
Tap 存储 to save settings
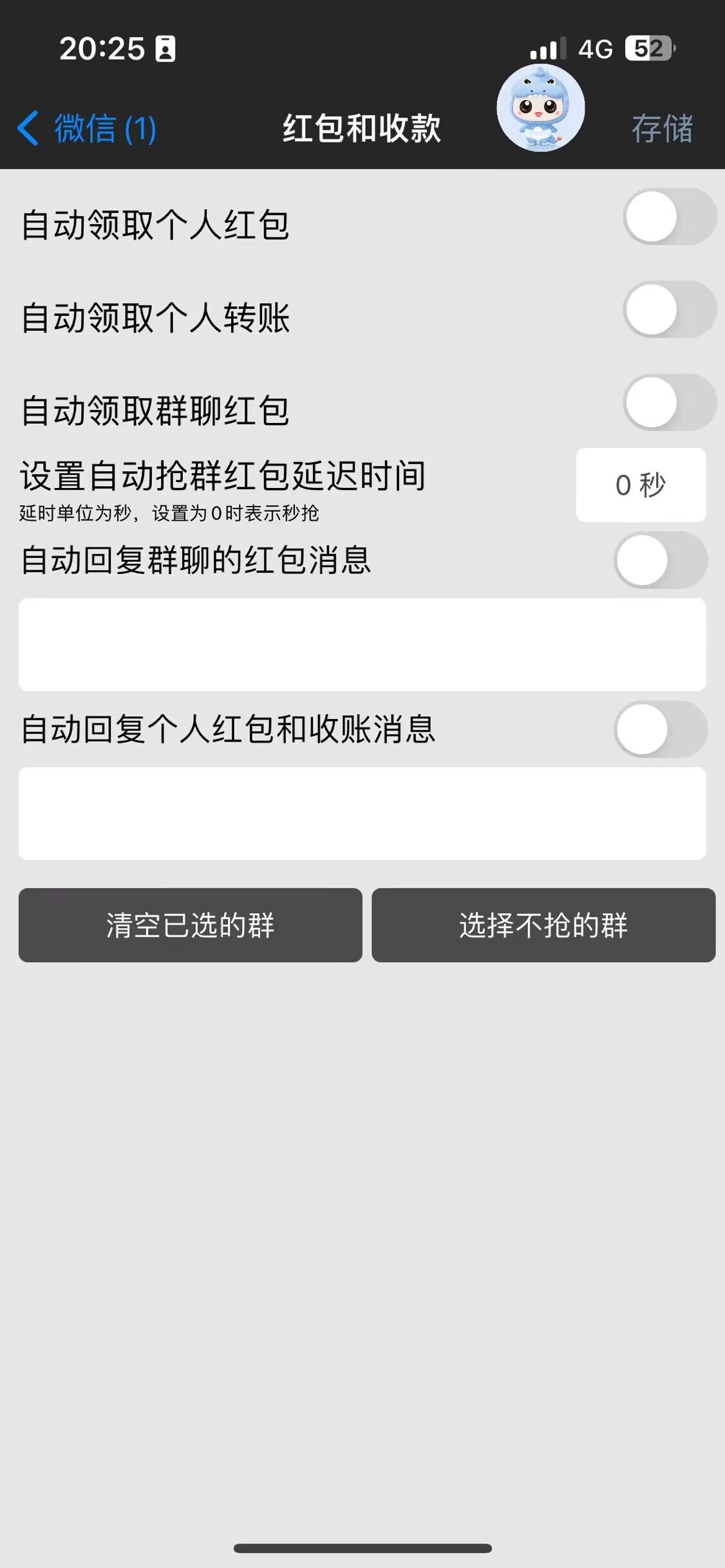tap(662, 128)
